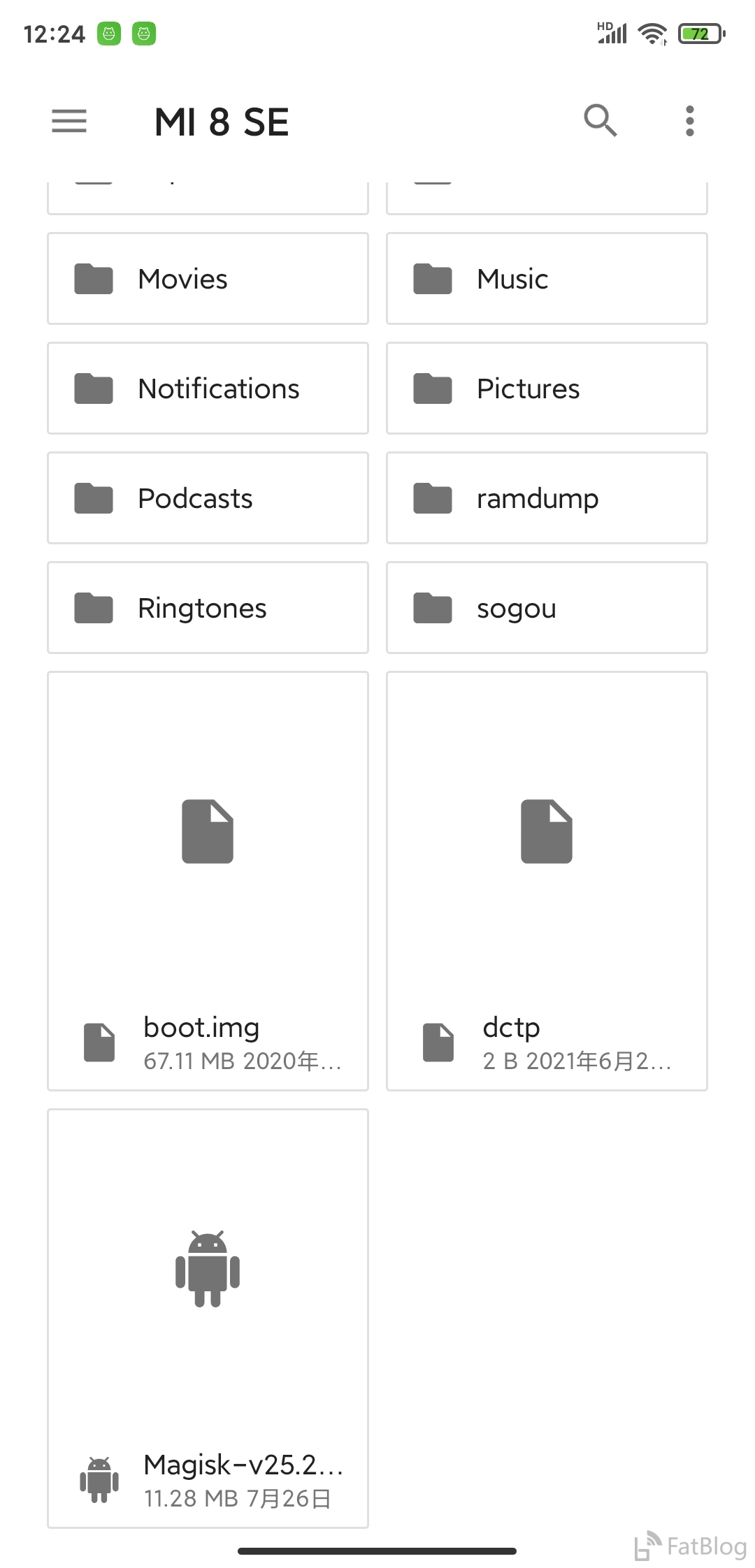The image size is (755, 1568).
Task: Open the three-dot overflow menu
Action: (x=690, y=121)
